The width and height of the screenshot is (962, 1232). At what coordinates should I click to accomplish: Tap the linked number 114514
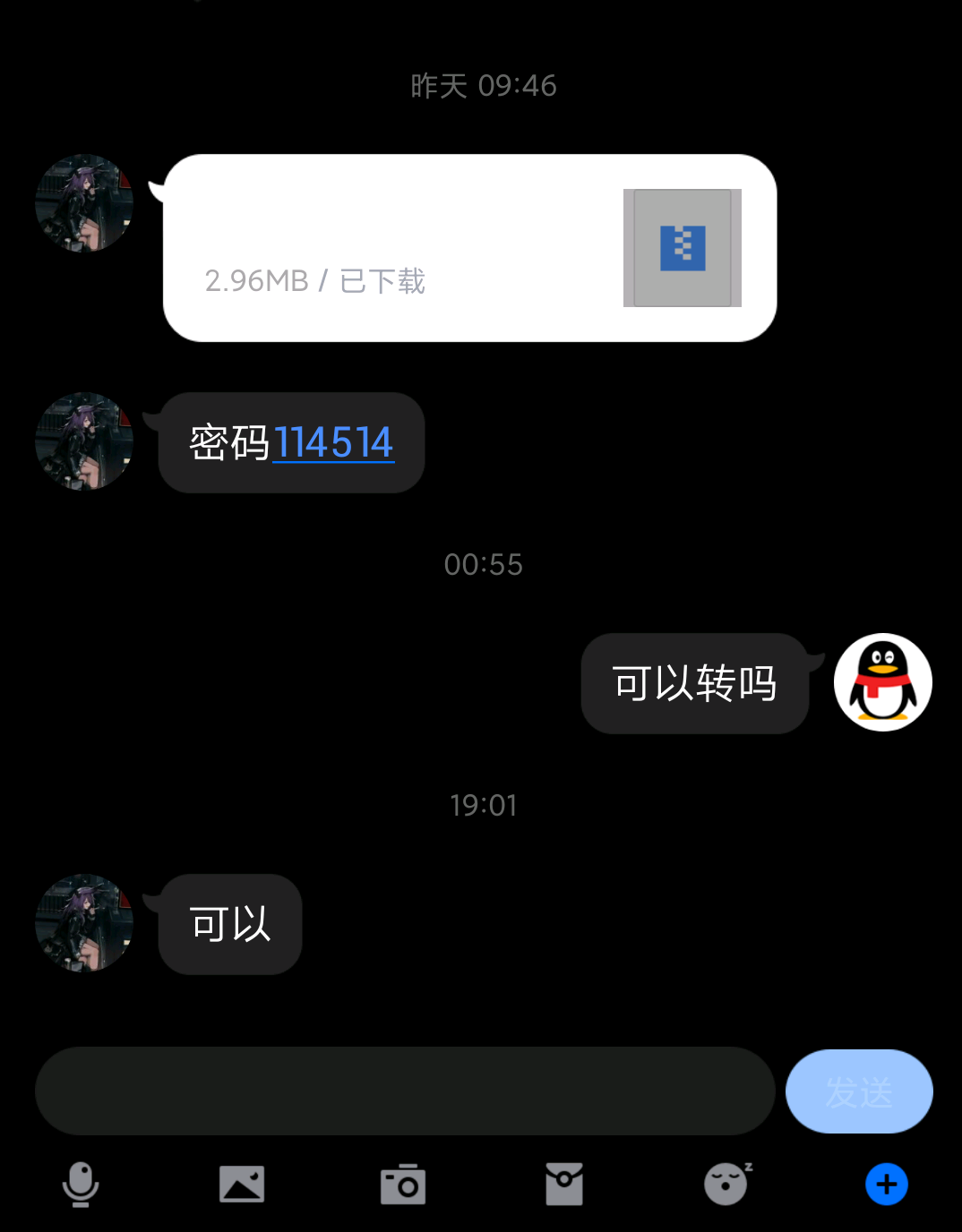pos(333,442)
